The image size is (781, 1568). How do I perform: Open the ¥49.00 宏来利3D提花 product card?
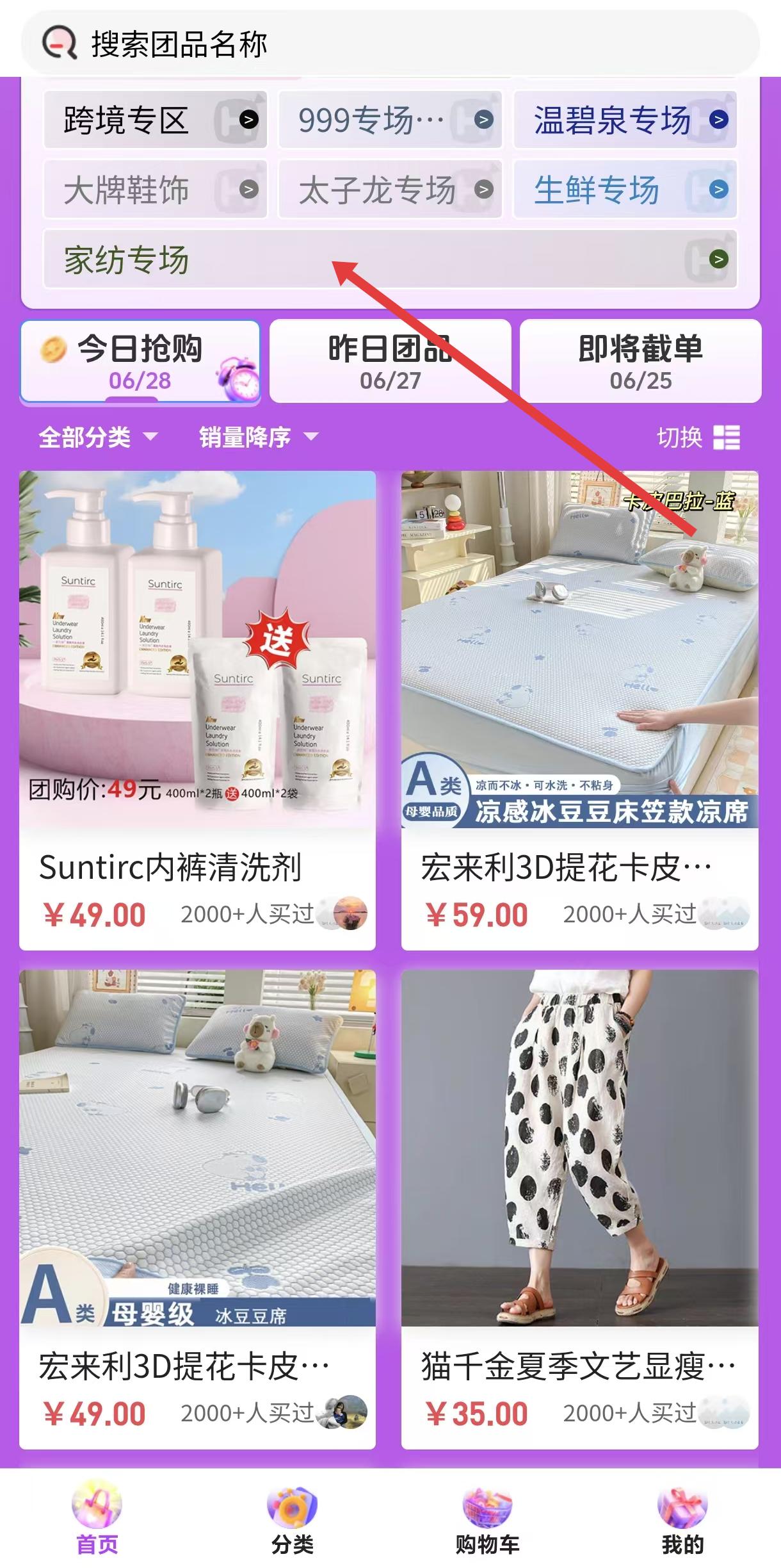[197, 1209]
